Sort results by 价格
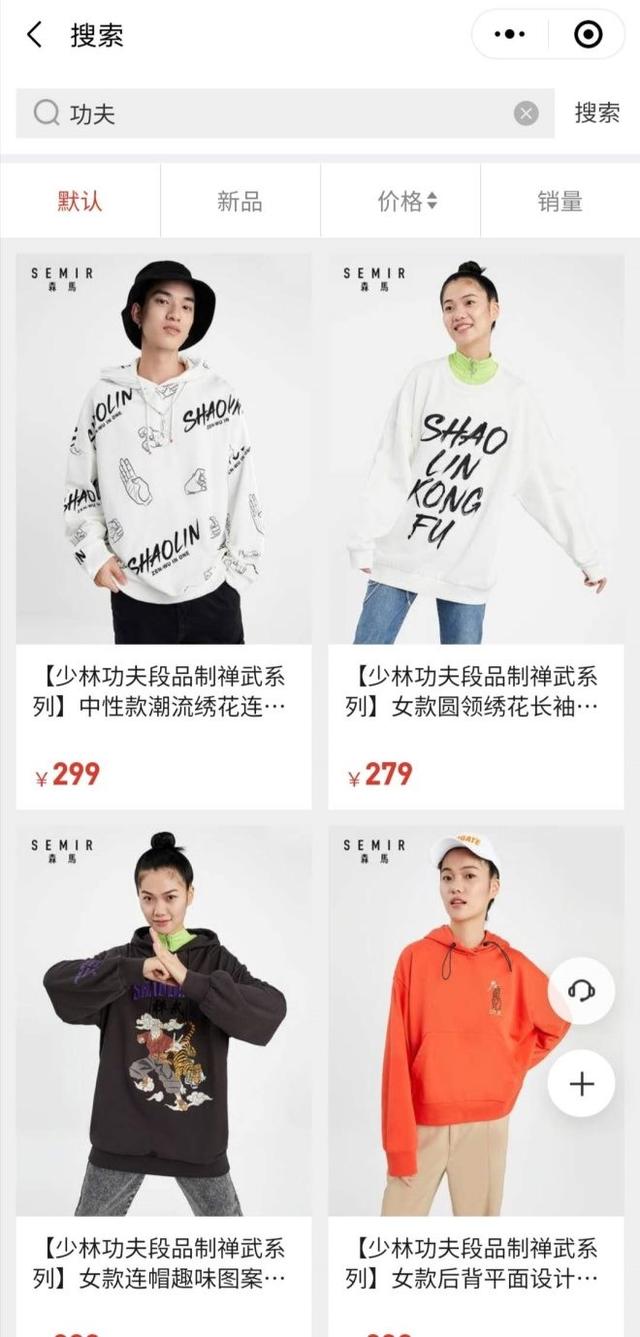 tap(400, 201)
